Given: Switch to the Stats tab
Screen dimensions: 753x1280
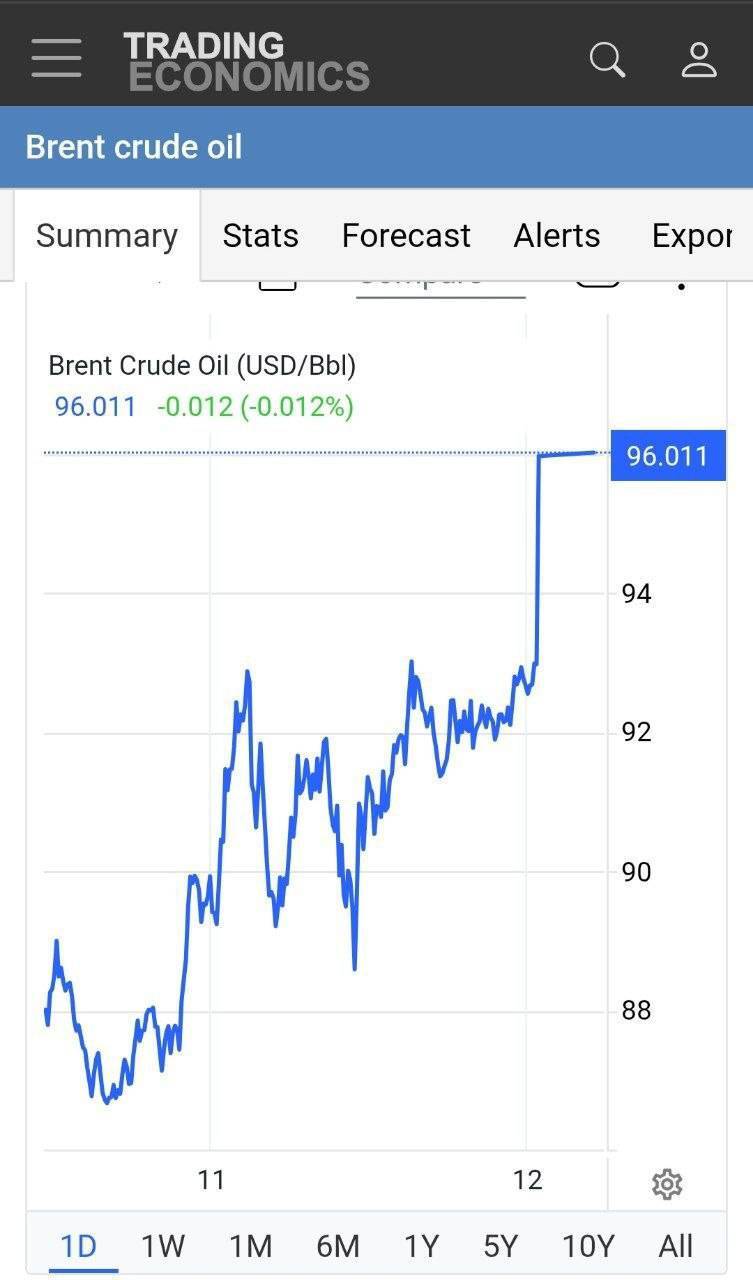Looking at the screenshot, I should coord(261,235).
